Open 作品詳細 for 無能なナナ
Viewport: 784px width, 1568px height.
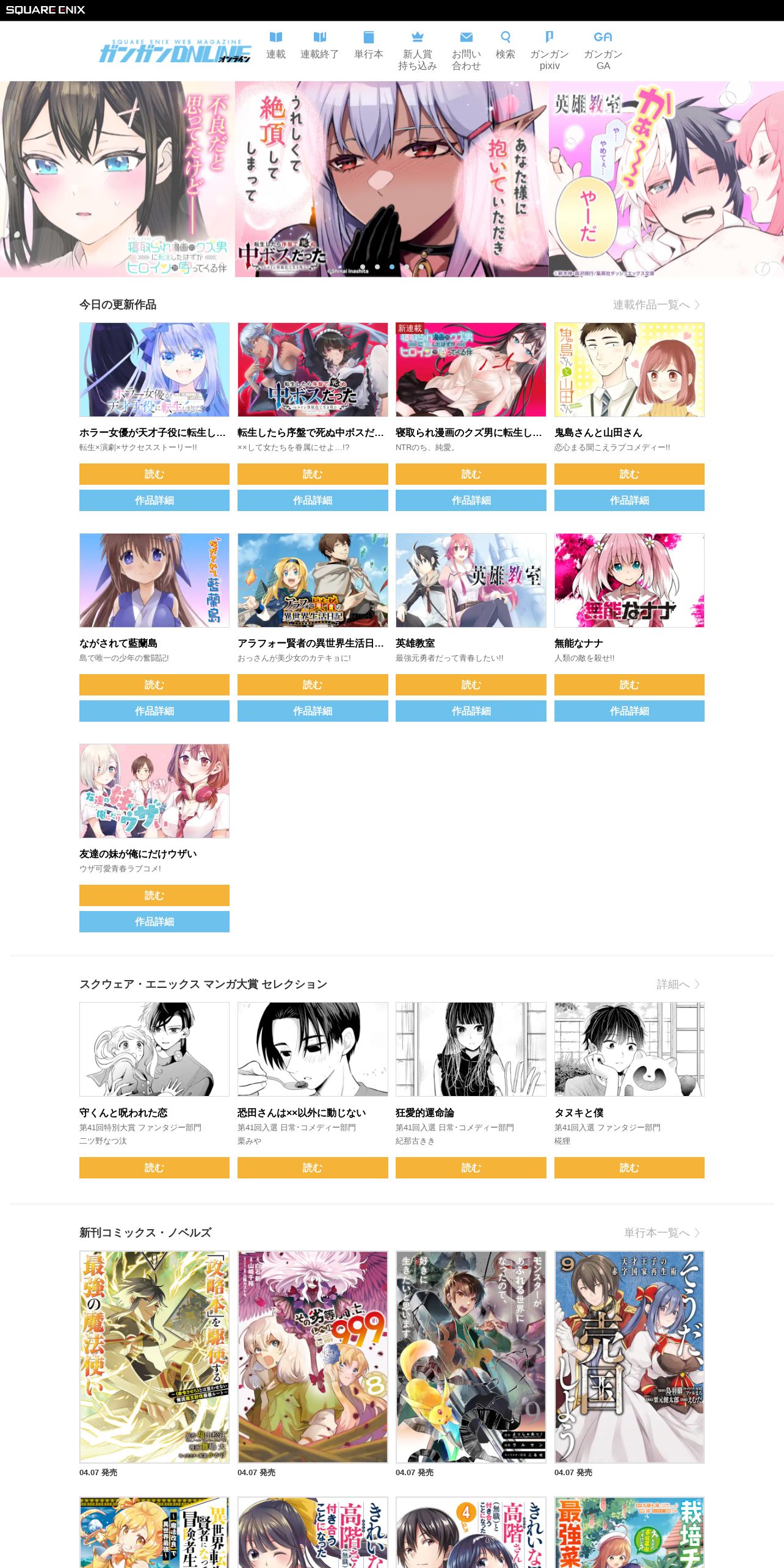tap(629, 711)
